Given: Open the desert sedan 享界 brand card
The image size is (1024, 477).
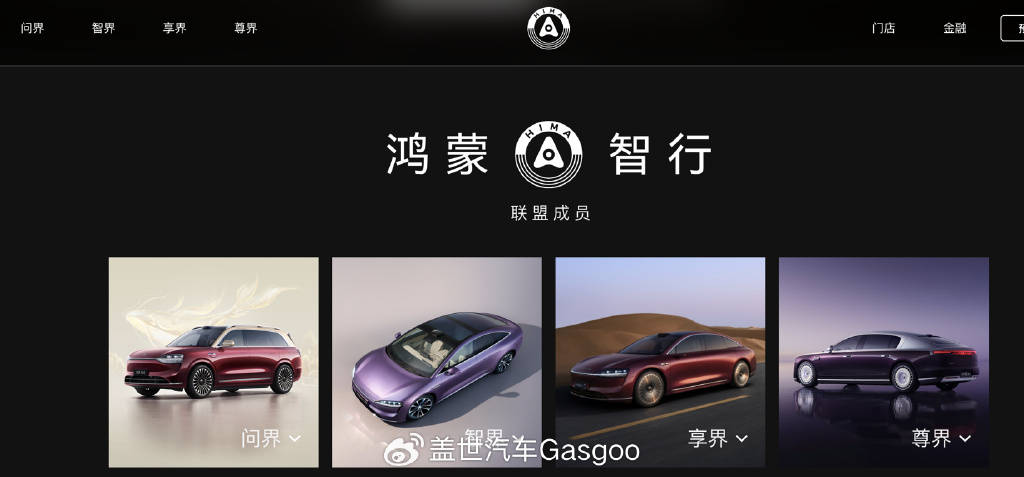Looking at the screenshot, I should point(660,362).
